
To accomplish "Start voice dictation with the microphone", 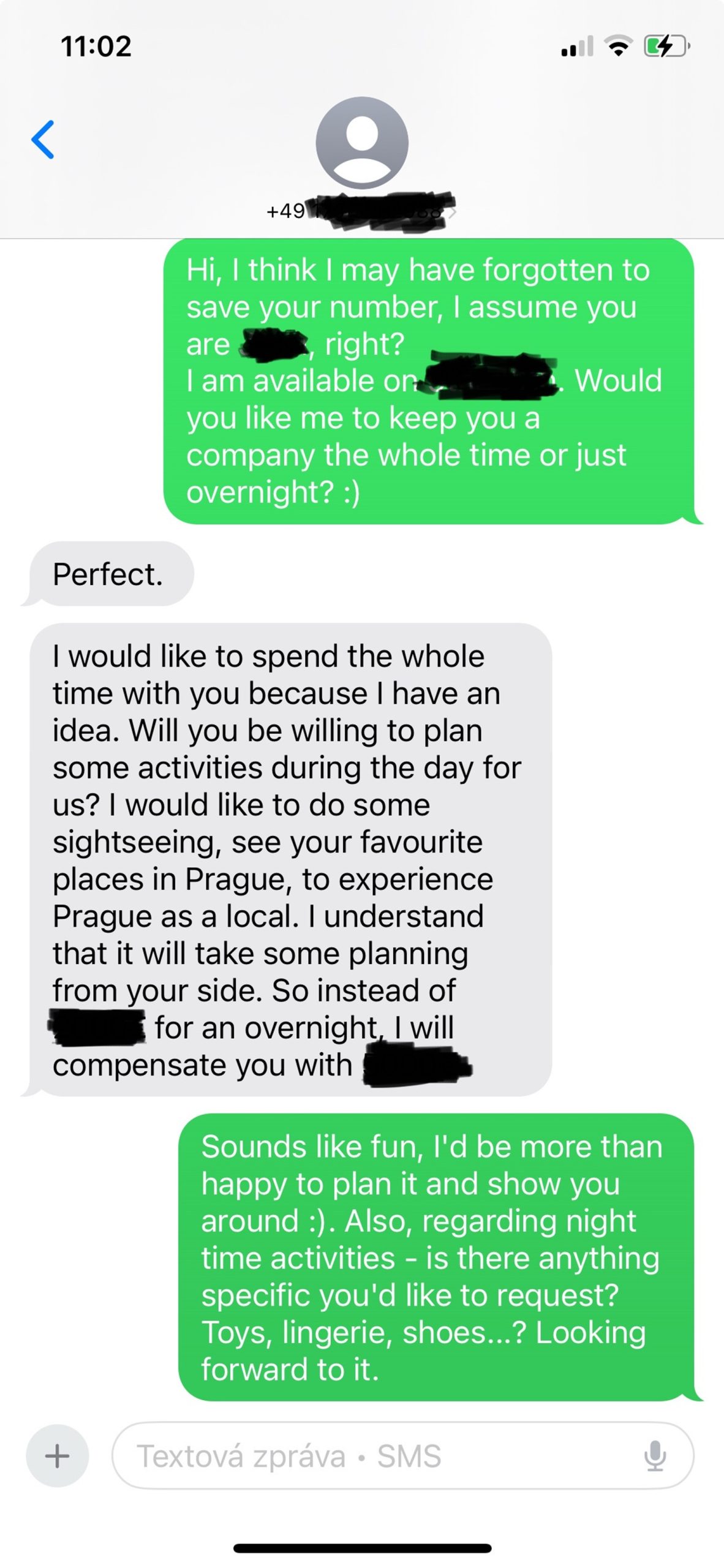I will click(x=655, y=1455).
